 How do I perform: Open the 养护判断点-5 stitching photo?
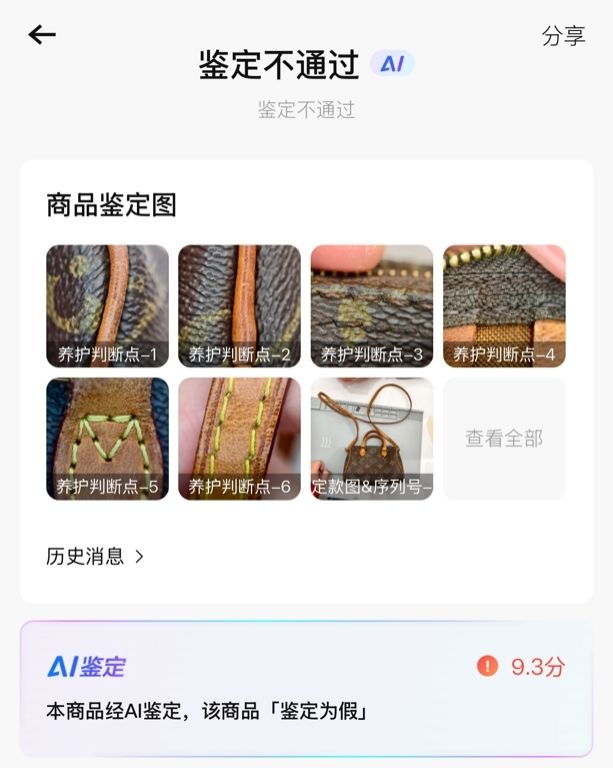pos(108,438)
